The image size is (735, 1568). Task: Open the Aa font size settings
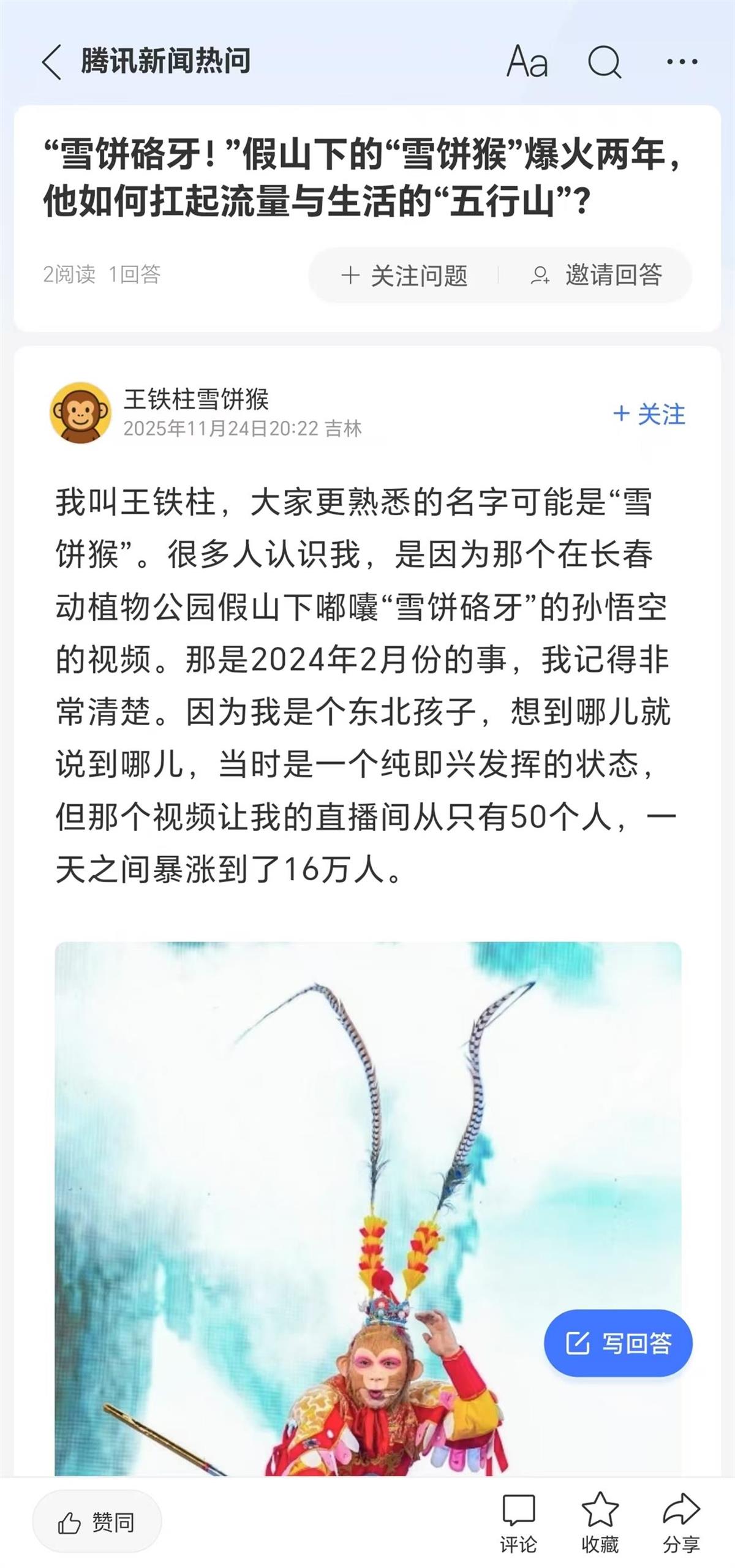[x=527, y=61]
